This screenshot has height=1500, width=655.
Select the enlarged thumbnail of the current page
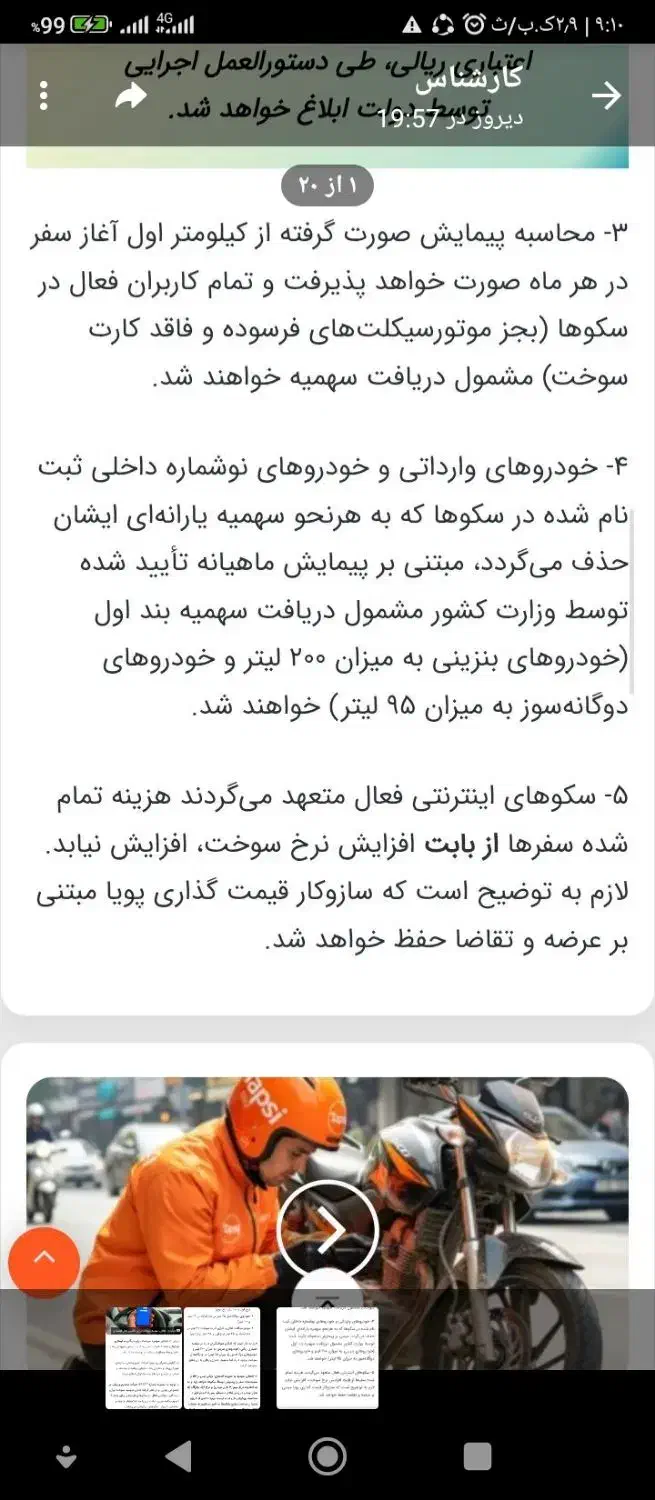pos(327,1355)
